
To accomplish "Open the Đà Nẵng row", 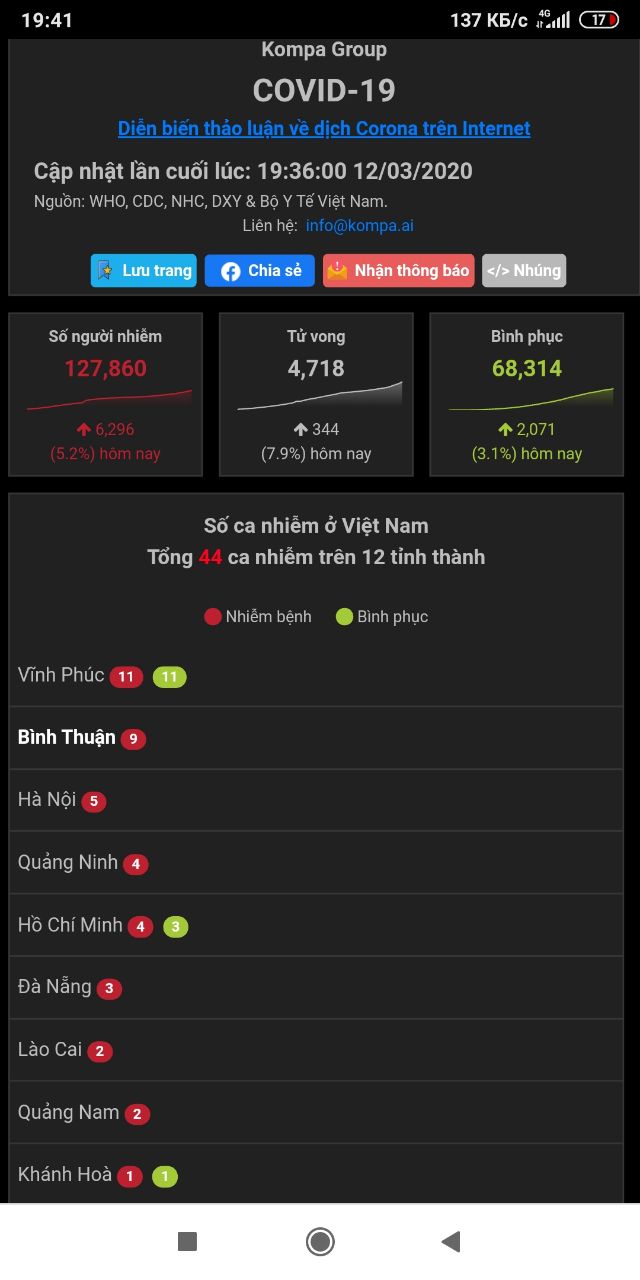I will (316, 988).
